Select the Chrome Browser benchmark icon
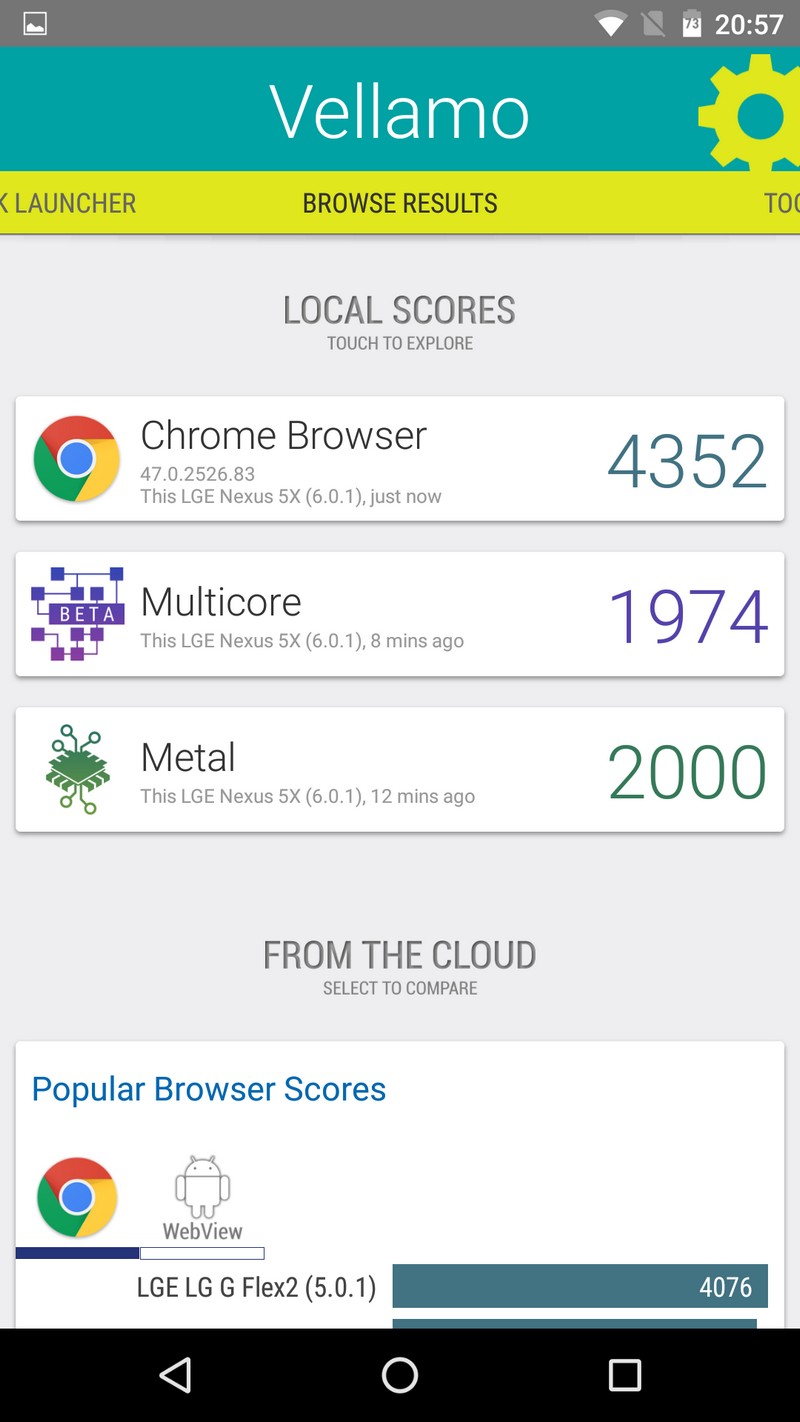This screenshot has height=1422, width=800. coord(76,458)
